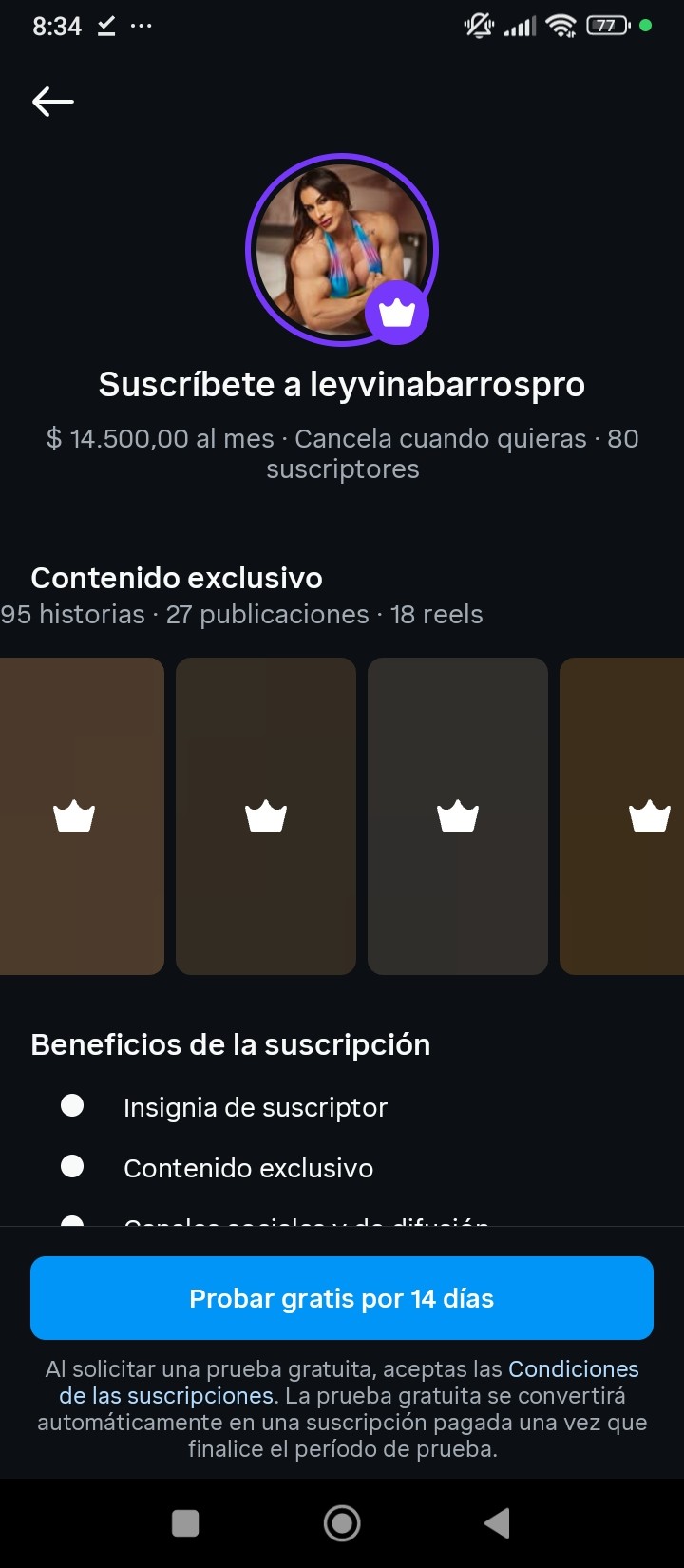The height and width of the screenshot is (1568, 684).
Task: Go back using the top arrow
Action: [x=53, y=102]
